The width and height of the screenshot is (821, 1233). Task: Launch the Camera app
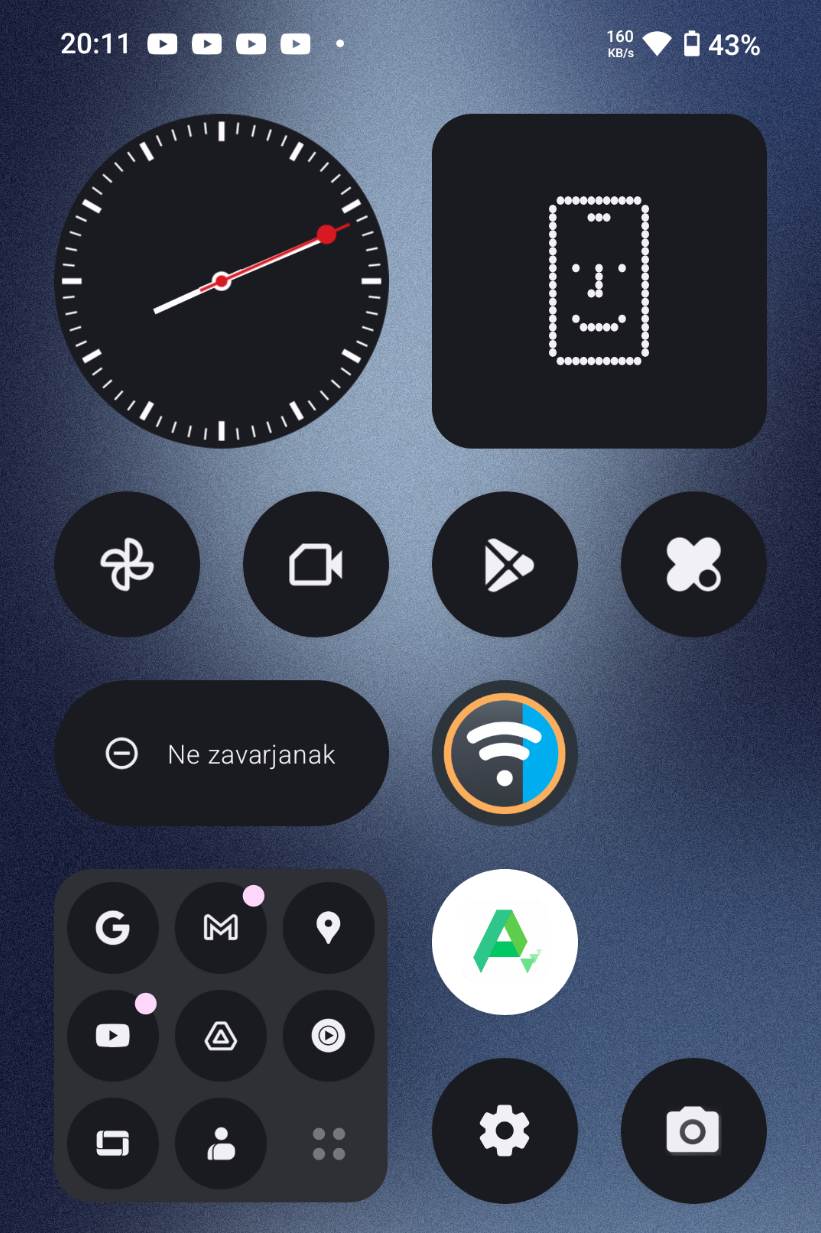click(x=694, y=1131)
